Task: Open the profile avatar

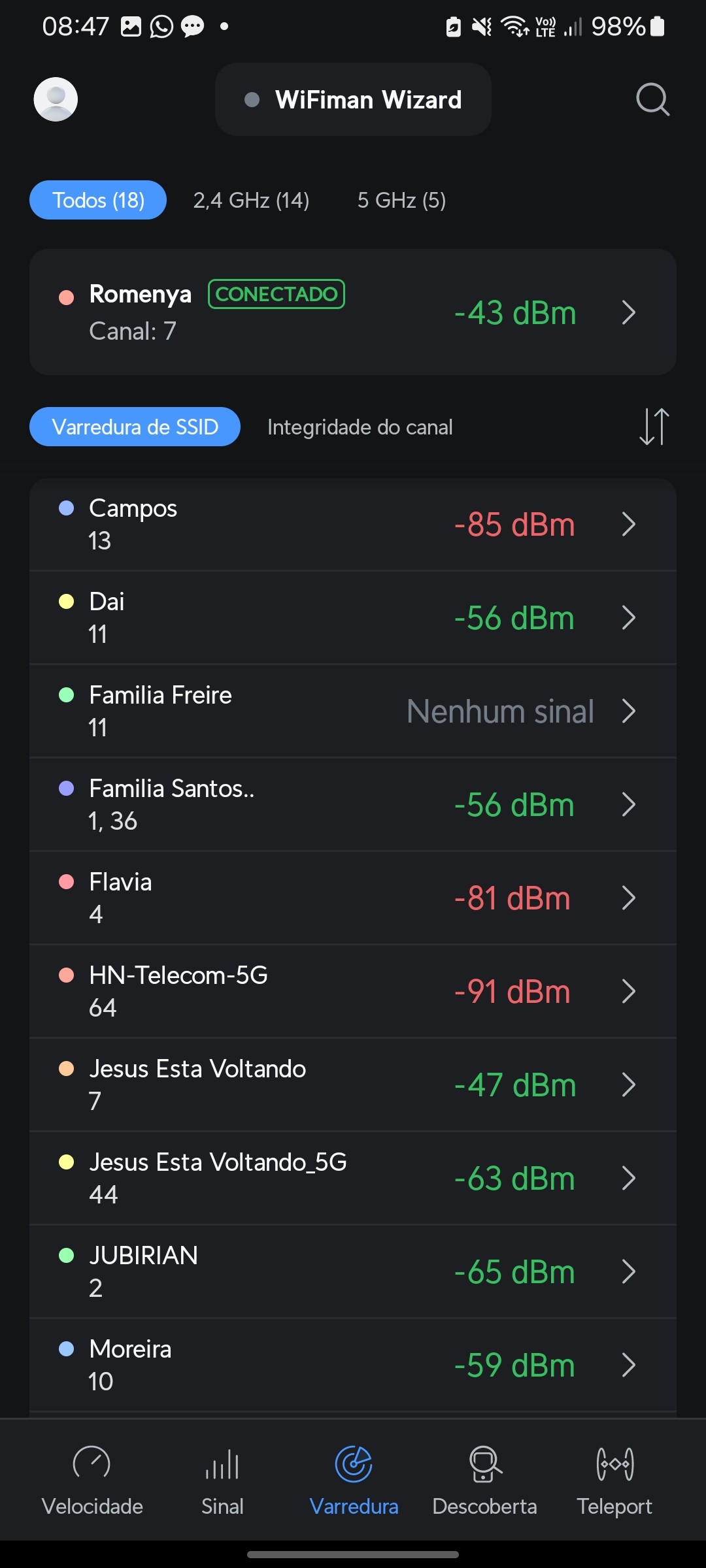Action: tap(56, 99)
